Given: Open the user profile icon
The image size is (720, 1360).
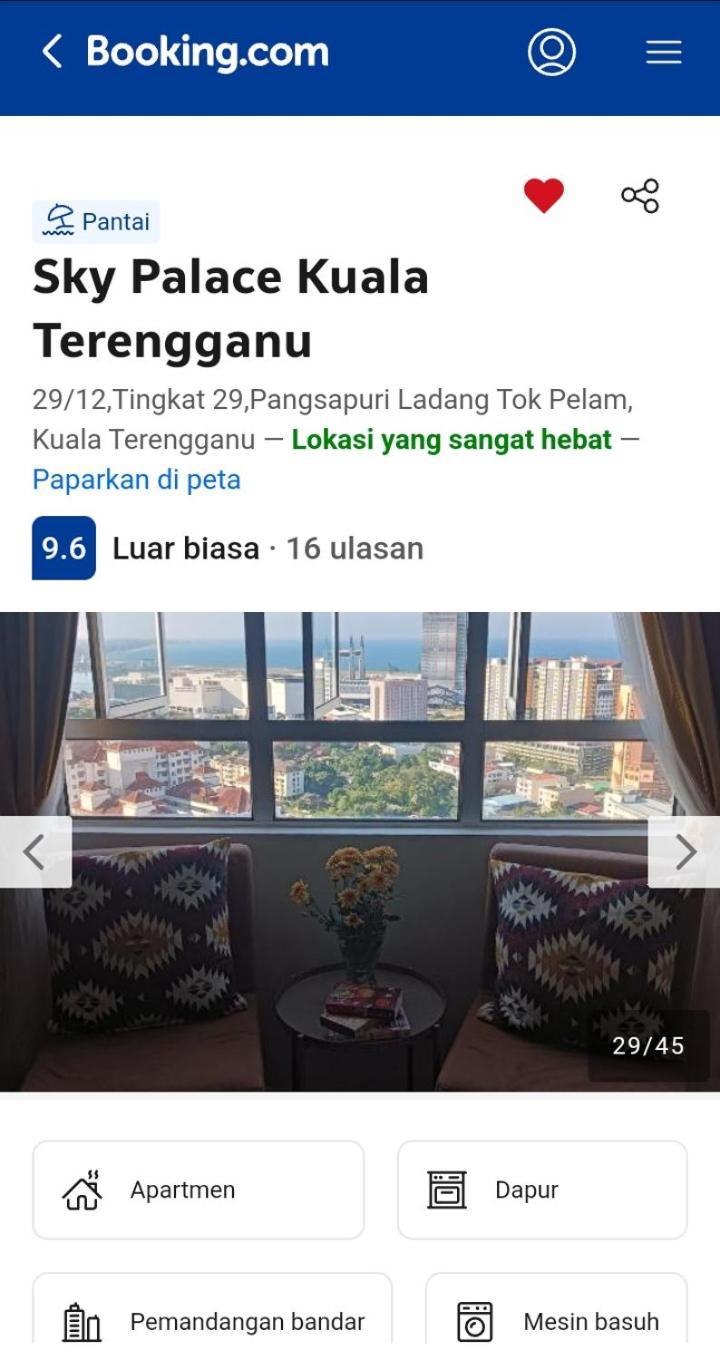Looking at the screenshot, I should [x=551, y=51].
